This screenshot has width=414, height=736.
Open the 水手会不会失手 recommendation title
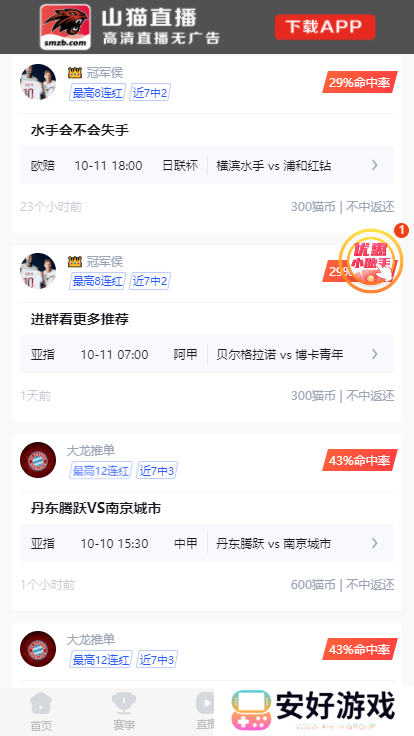(80, 130)
